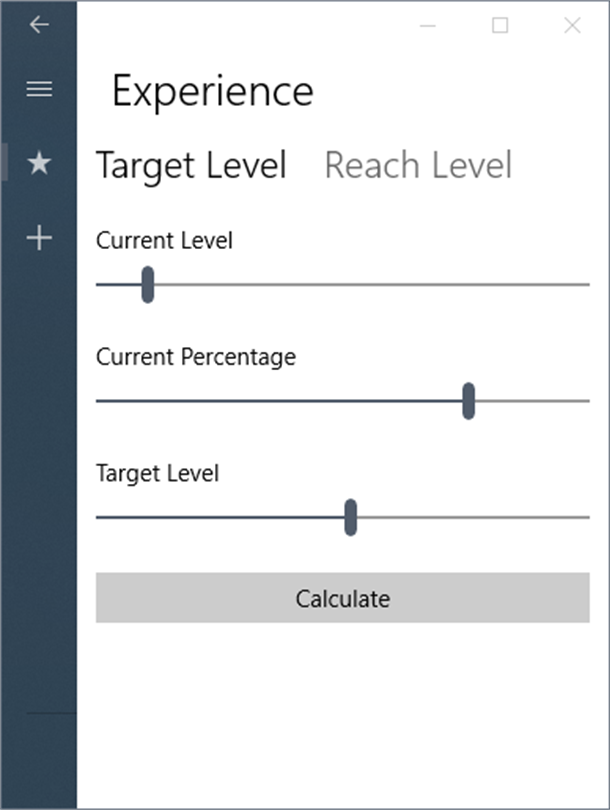Close the app window
Image resolution: width=610 pixels, height=810 pixels.
click(572, 26)
